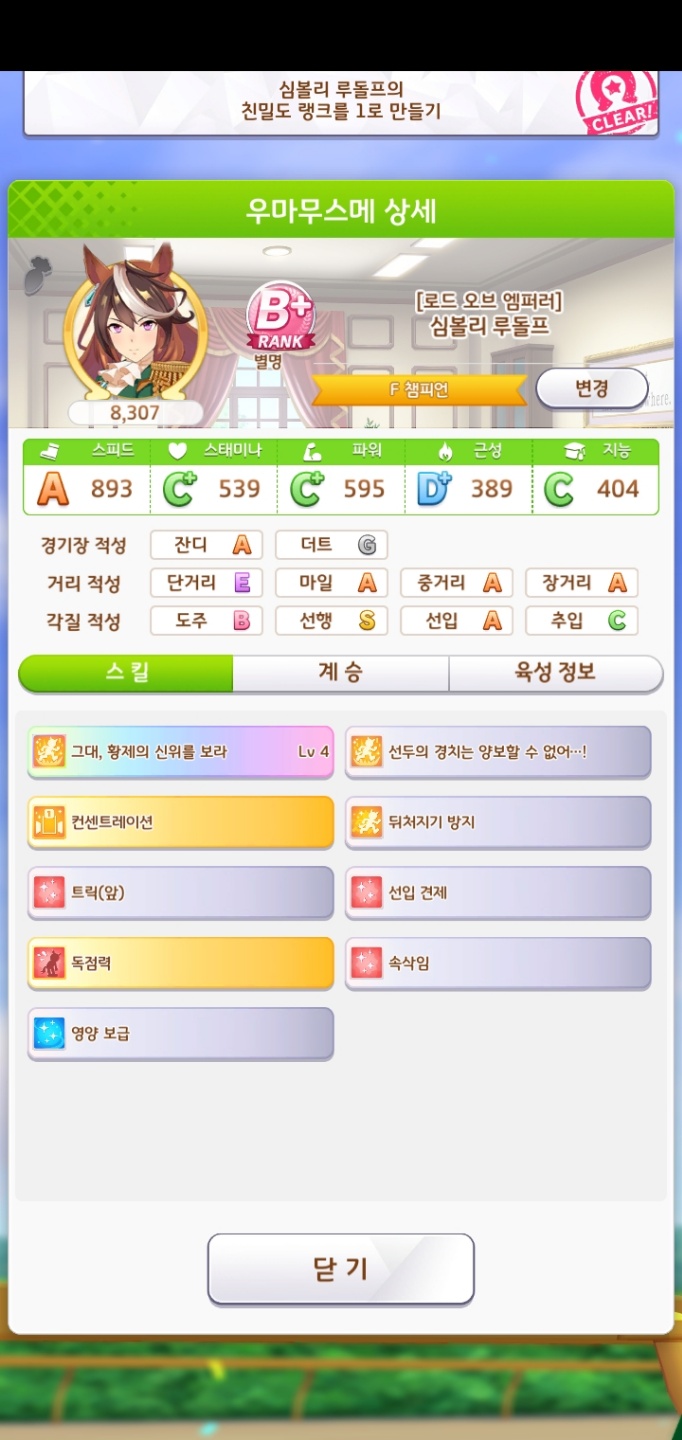682x1440 pixels.
Task: Switch to the 육성 정보 tab
Action: (555, 673)
